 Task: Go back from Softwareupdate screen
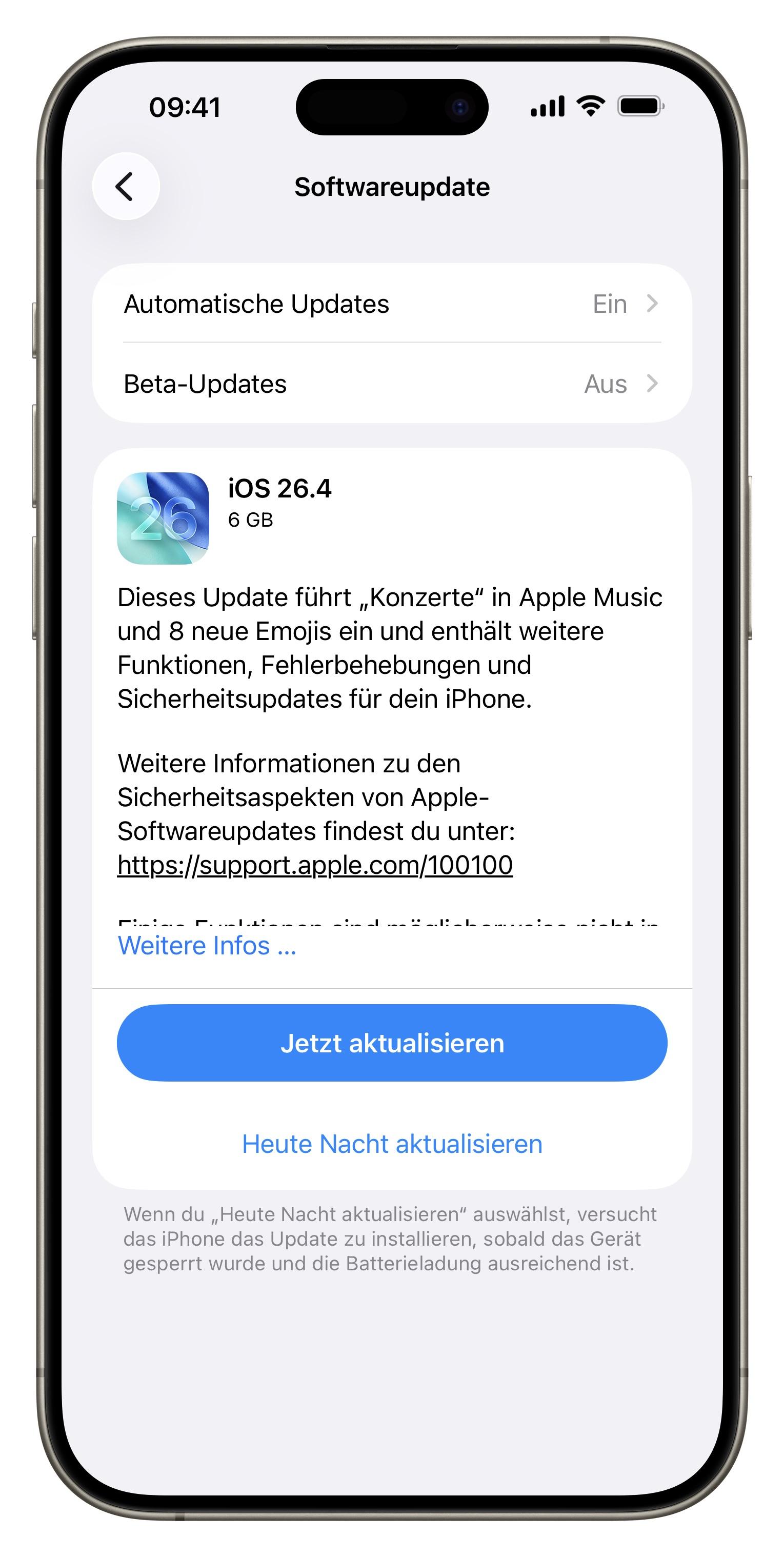pos(126,186)
